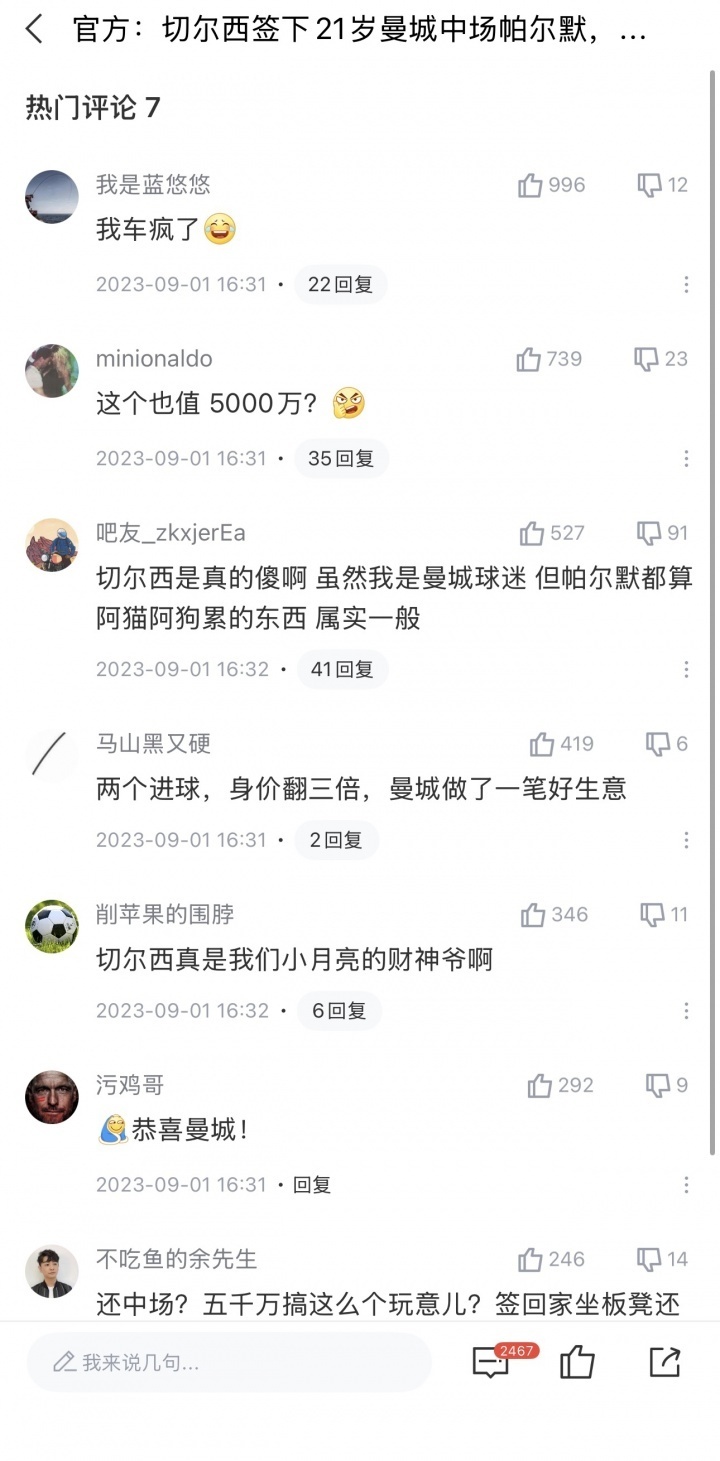
Task: Open the 22回复 replies thread
Action: click(340, 285)
